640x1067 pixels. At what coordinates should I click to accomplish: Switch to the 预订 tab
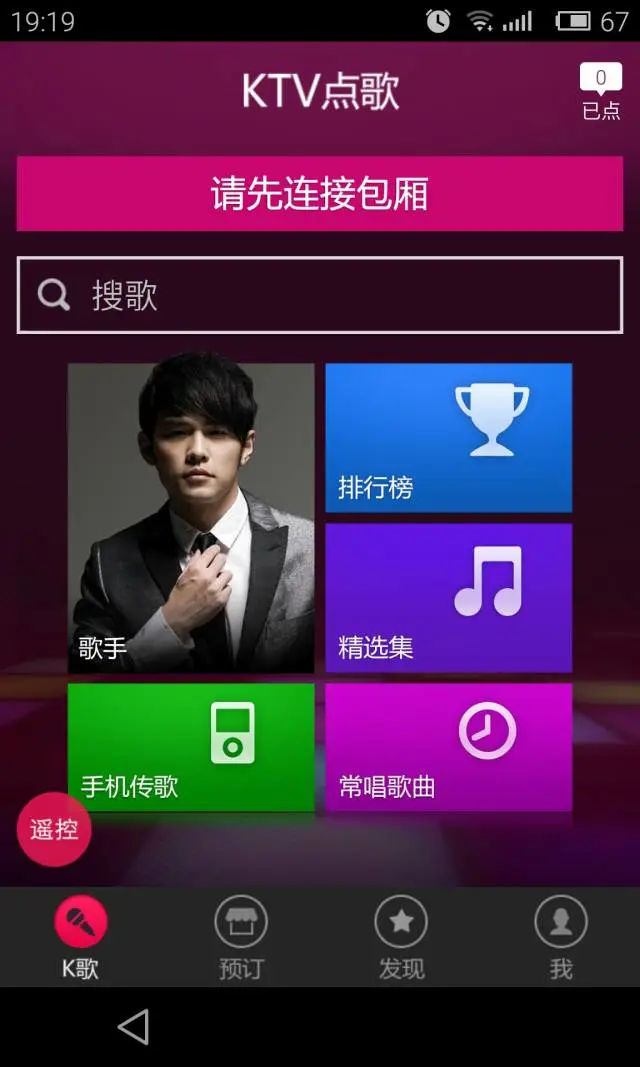click(240, 938)
